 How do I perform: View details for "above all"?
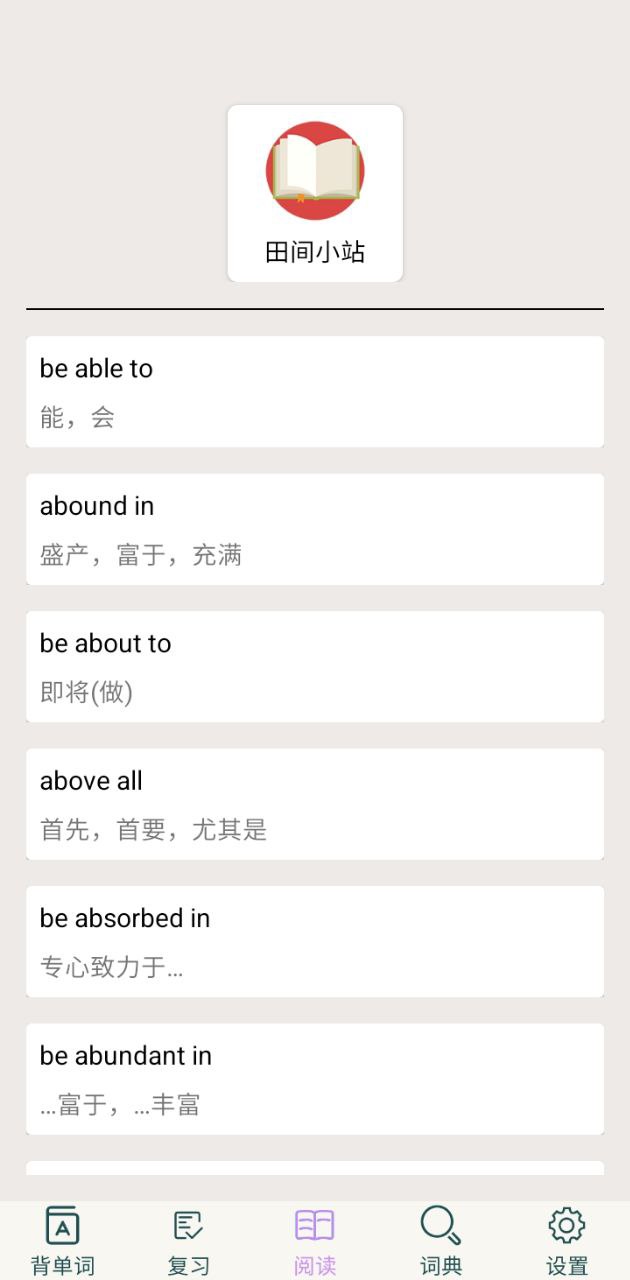coord(315,804)
